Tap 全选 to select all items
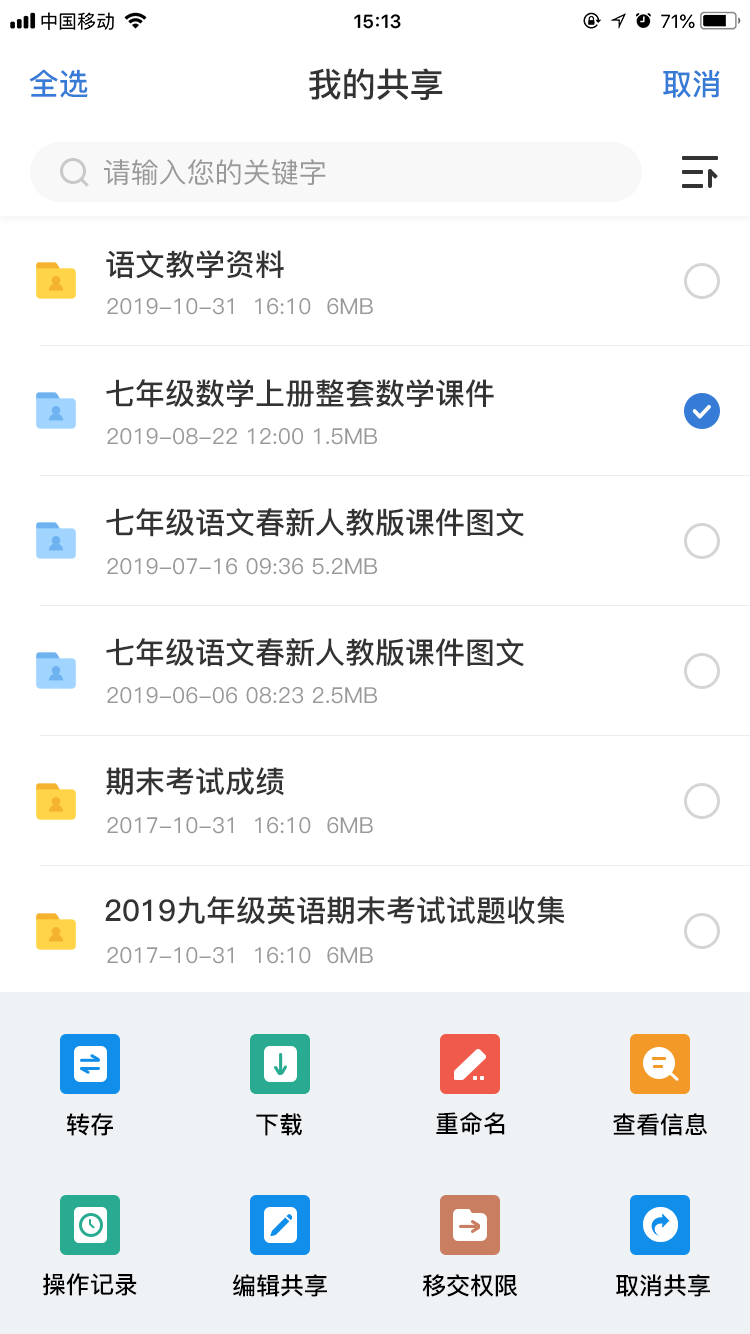 [59, 85]
